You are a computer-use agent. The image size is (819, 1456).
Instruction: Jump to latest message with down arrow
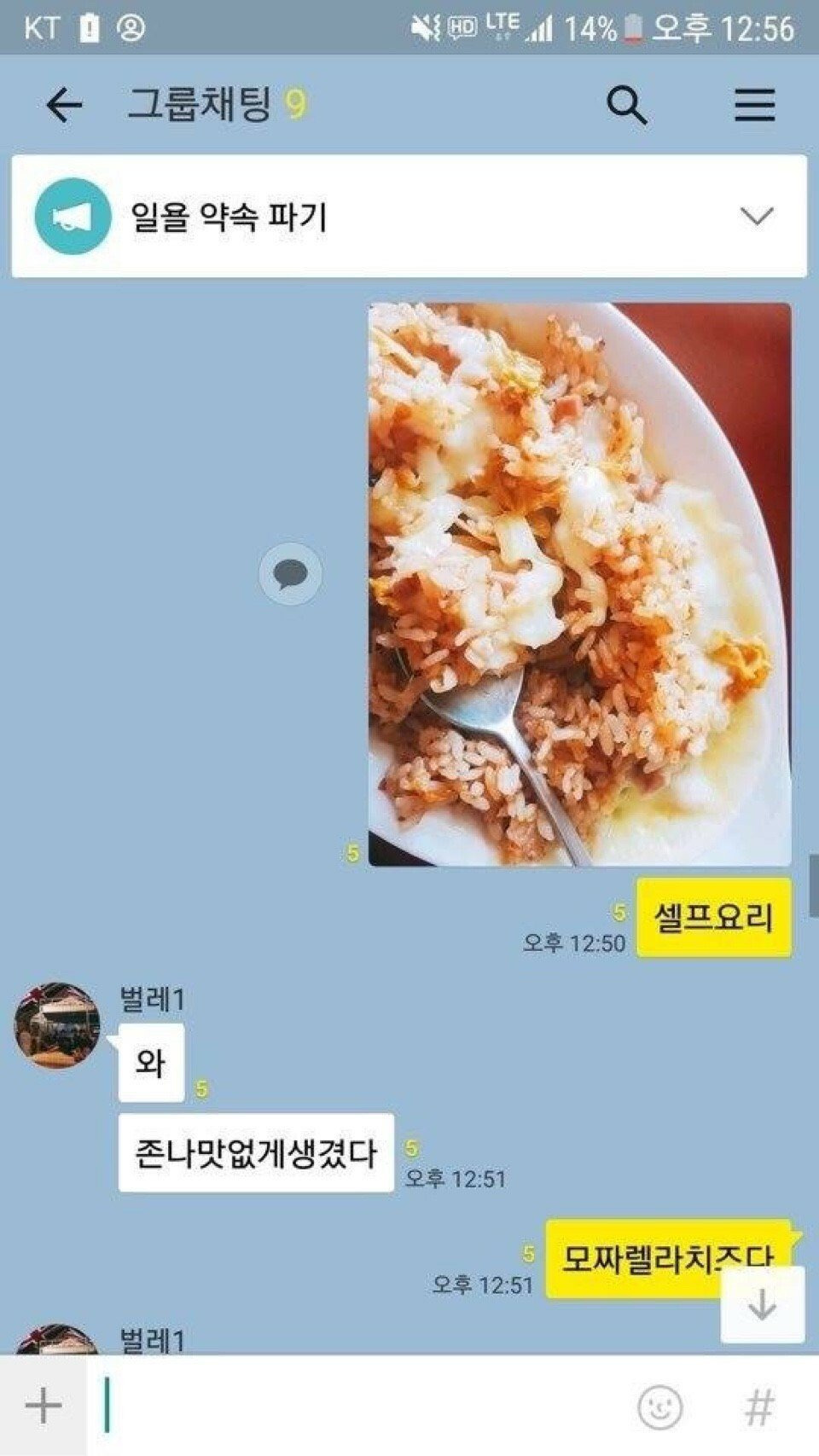coord(761,1305)
